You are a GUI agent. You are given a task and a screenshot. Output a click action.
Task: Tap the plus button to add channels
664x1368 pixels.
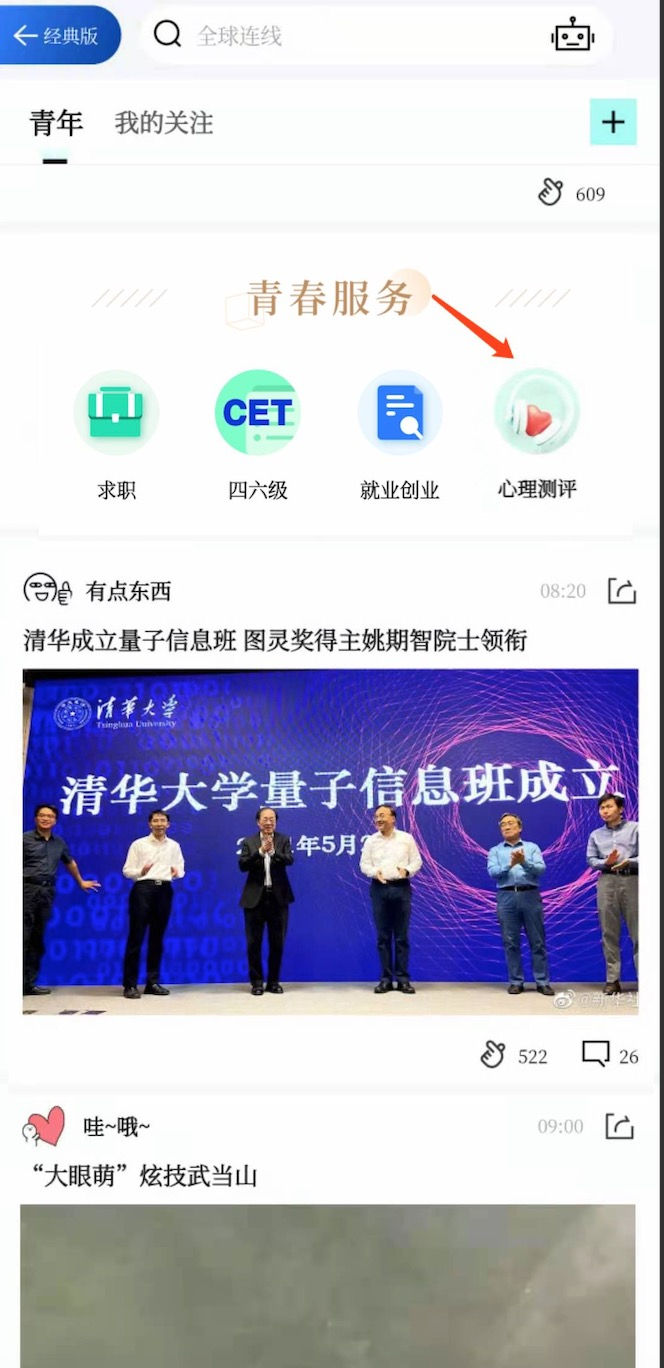pyautogui.click(x=612, y=123)
